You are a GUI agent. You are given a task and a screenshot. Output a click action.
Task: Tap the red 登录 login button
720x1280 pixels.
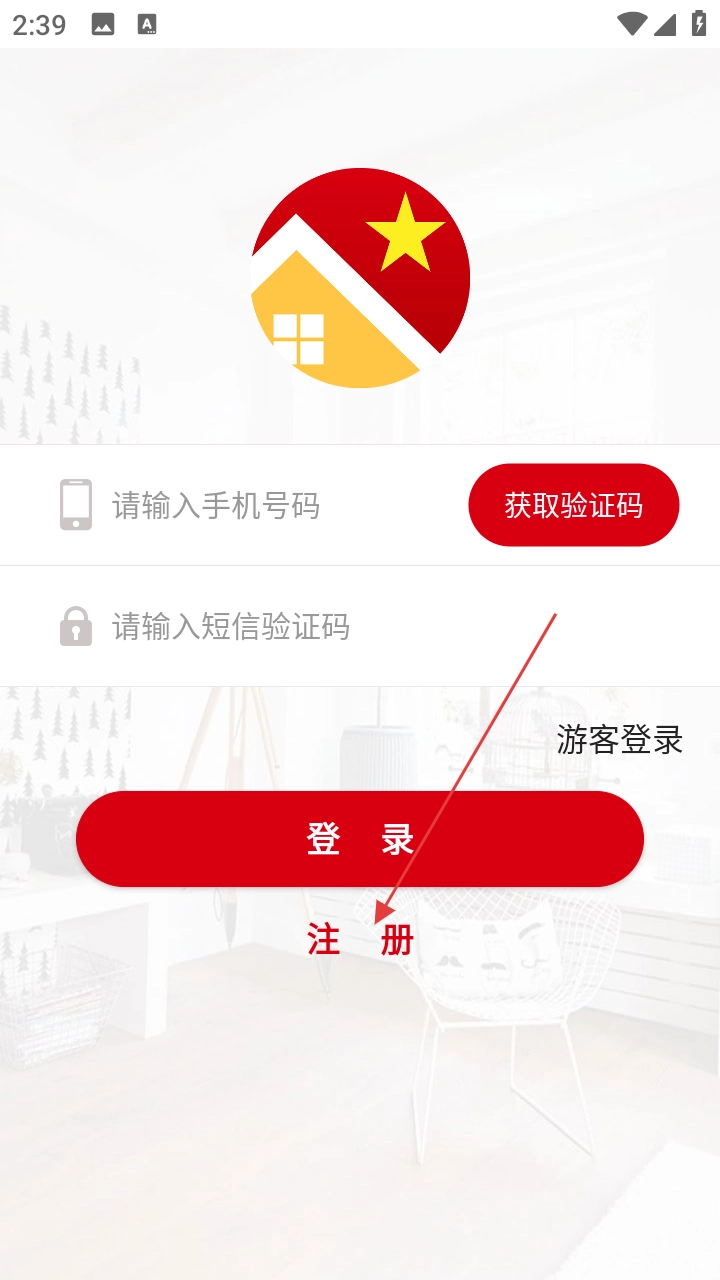pos(360,839)
